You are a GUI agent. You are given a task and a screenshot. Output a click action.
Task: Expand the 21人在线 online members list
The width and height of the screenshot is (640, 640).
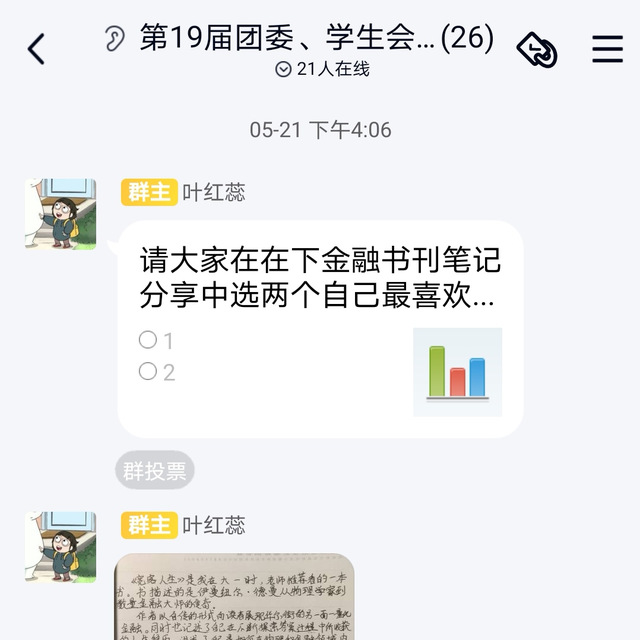click(x=322, y=69)
